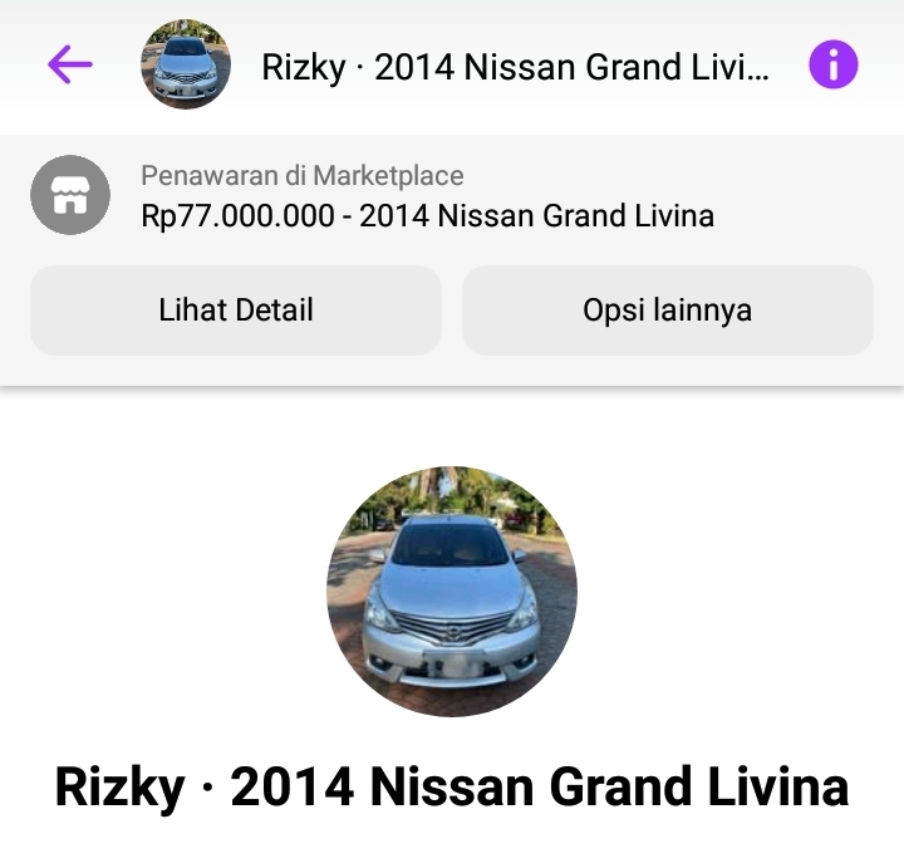Open the header Nissan Grand Livina thumbnail

coord(186,65)
